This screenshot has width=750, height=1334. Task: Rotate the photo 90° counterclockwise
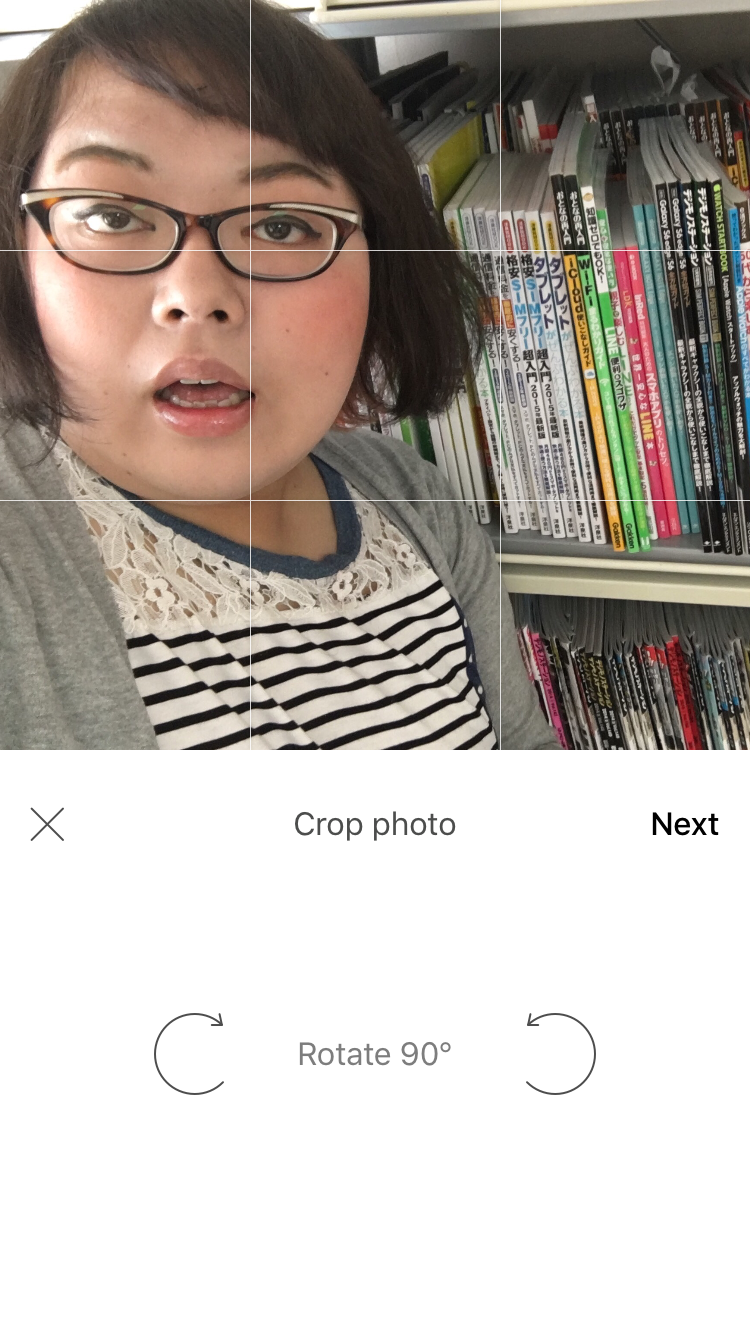pos(560,1053)
